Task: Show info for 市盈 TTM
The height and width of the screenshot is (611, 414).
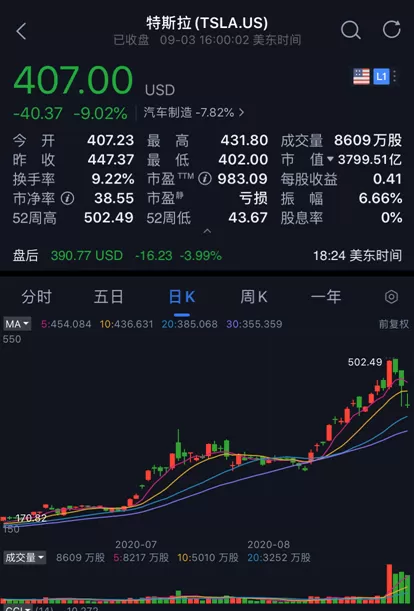Action: pos(205,178)
